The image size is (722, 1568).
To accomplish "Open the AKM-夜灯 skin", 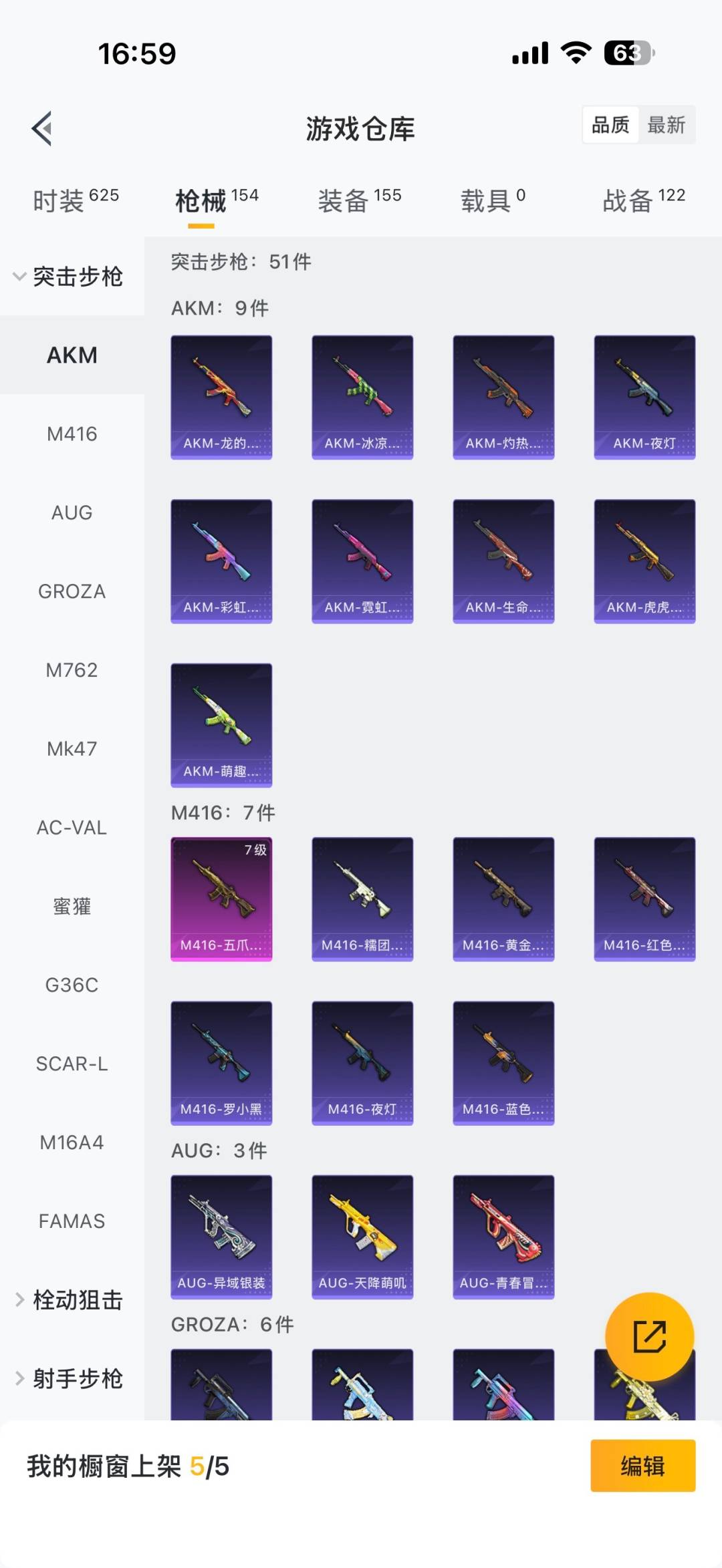I will point(644,397).
